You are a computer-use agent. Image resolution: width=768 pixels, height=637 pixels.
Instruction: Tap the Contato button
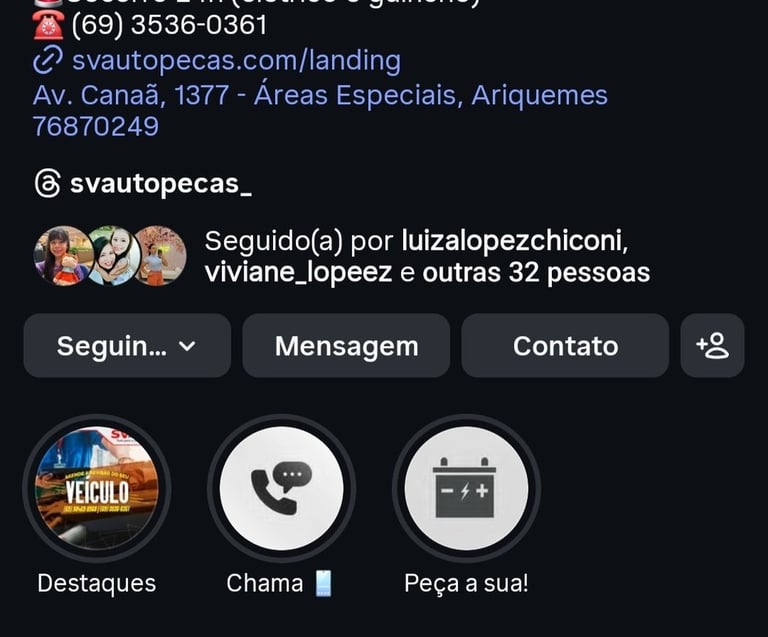coord(565,346)
